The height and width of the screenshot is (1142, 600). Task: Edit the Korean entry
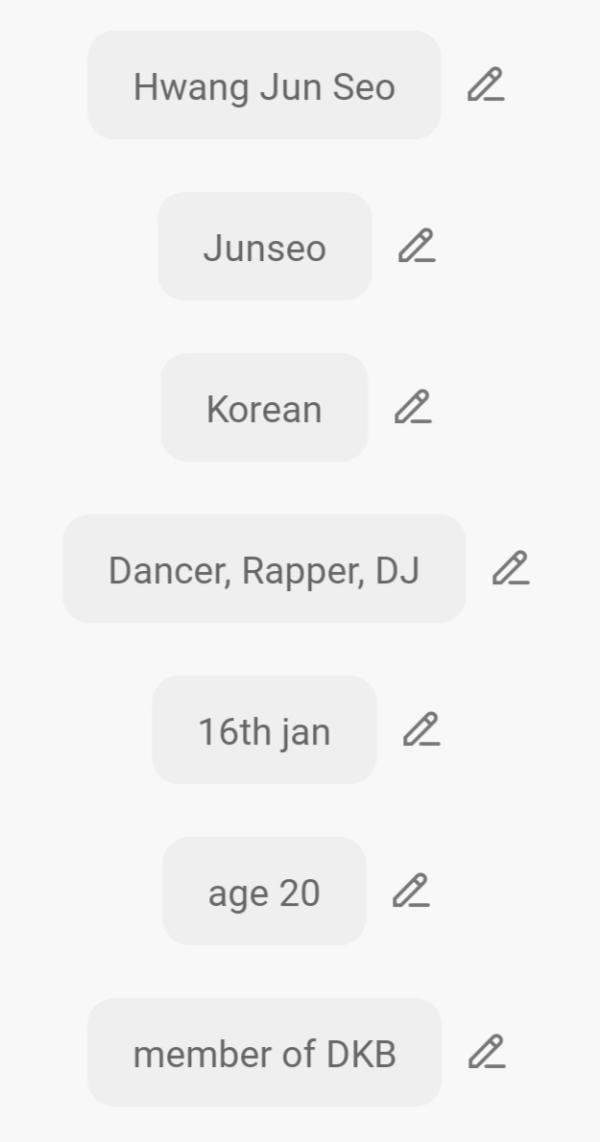(412, 407)
